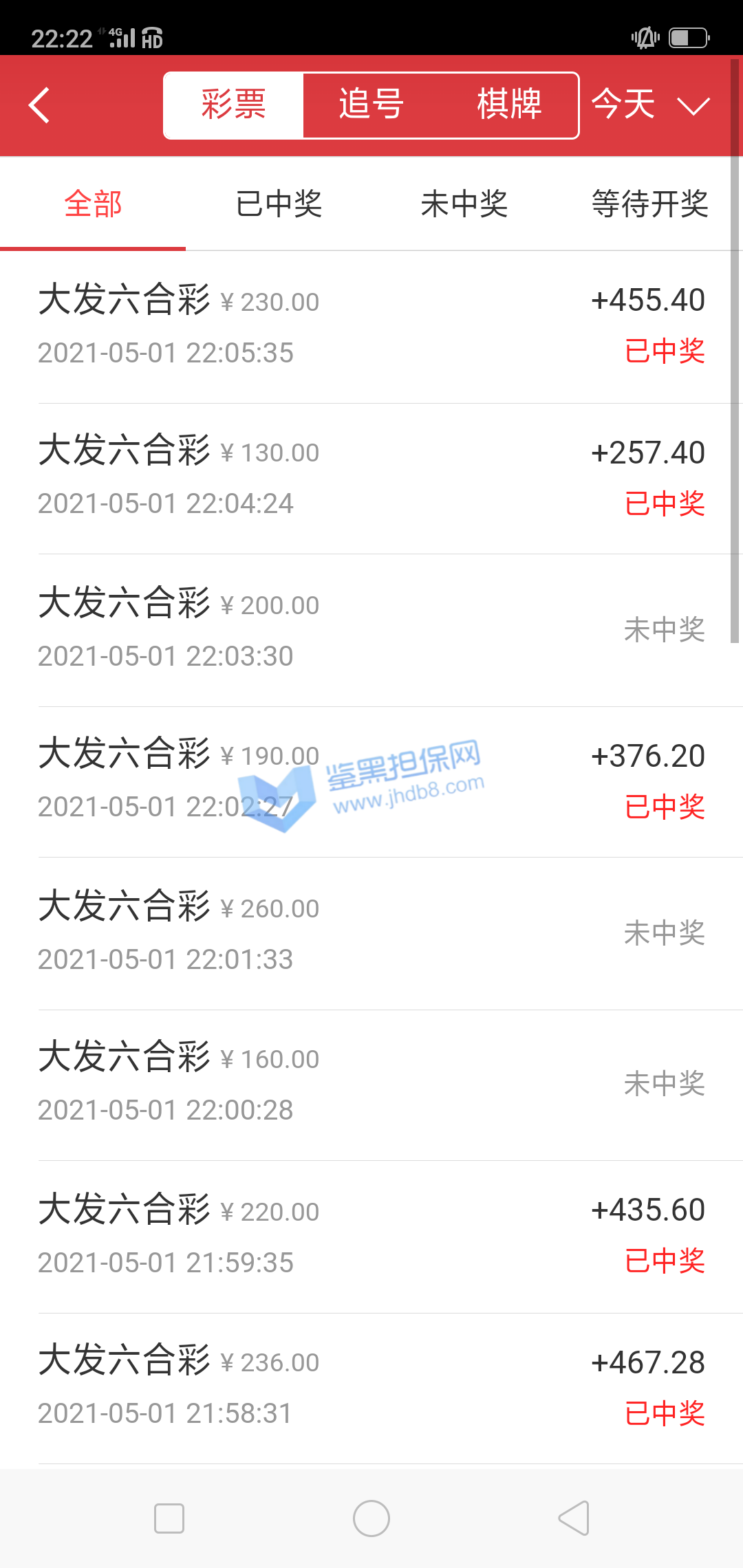Open the recent apps view
Viewport: 743px width, 1568px height.
pyautogui.click(x=169, y=1518)
